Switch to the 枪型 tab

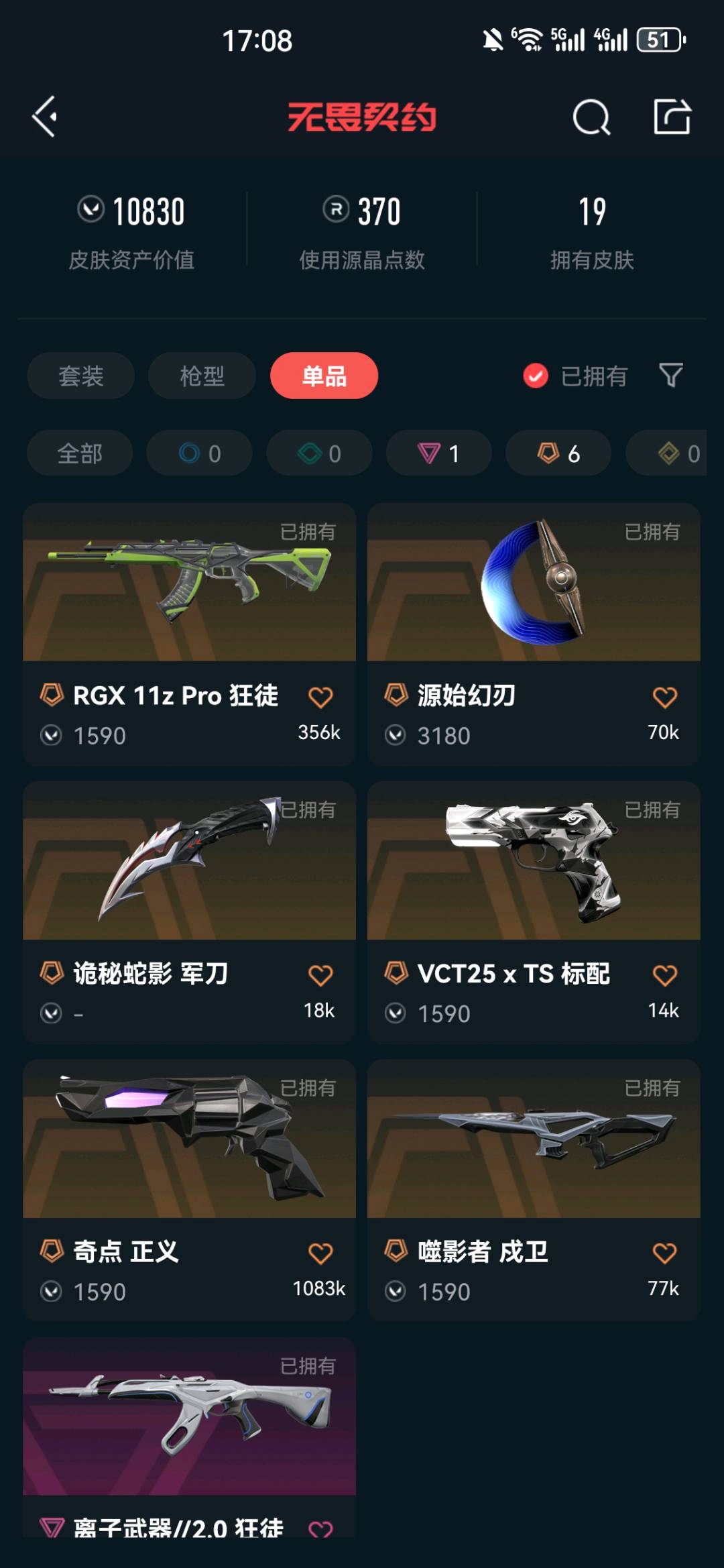pos(202,376)
